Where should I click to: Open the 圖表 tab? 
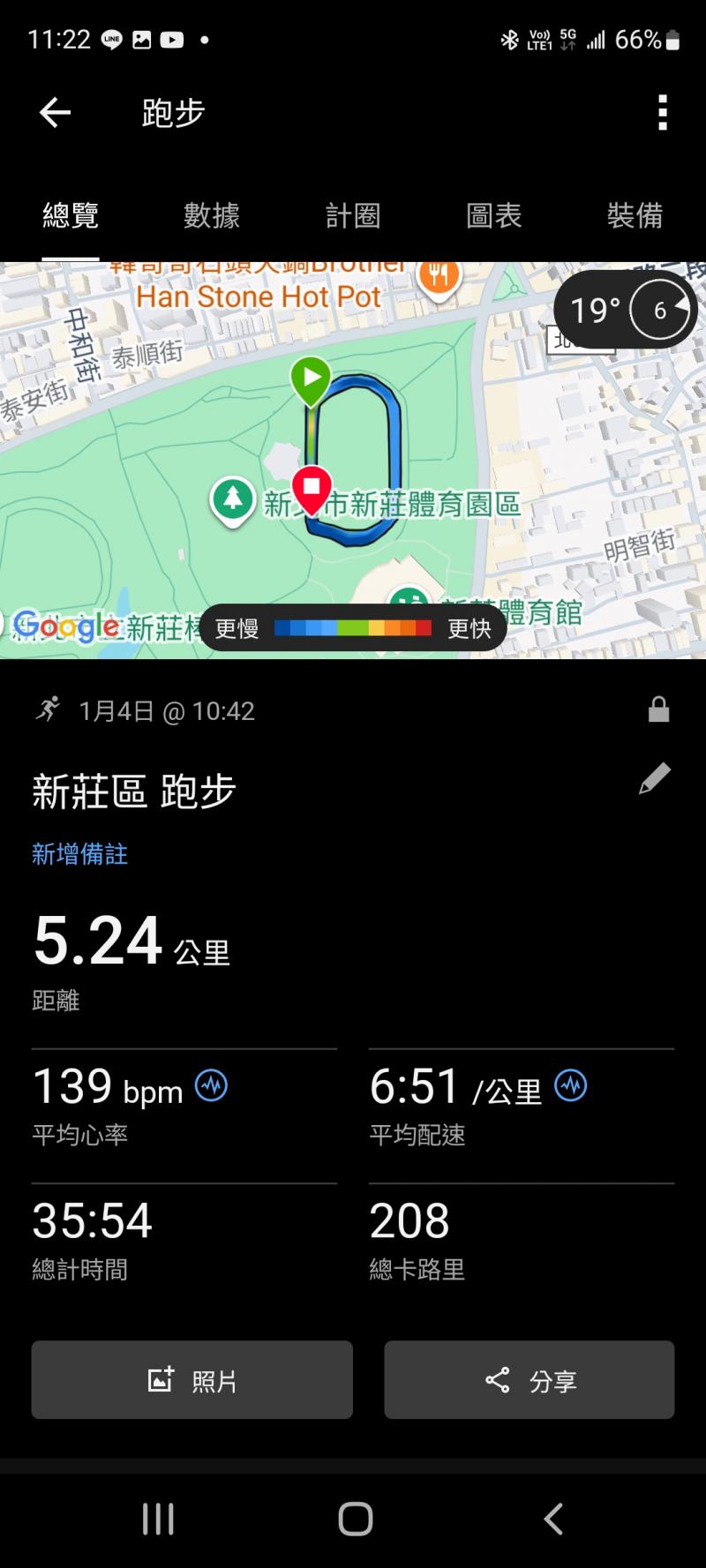[494, 215]
